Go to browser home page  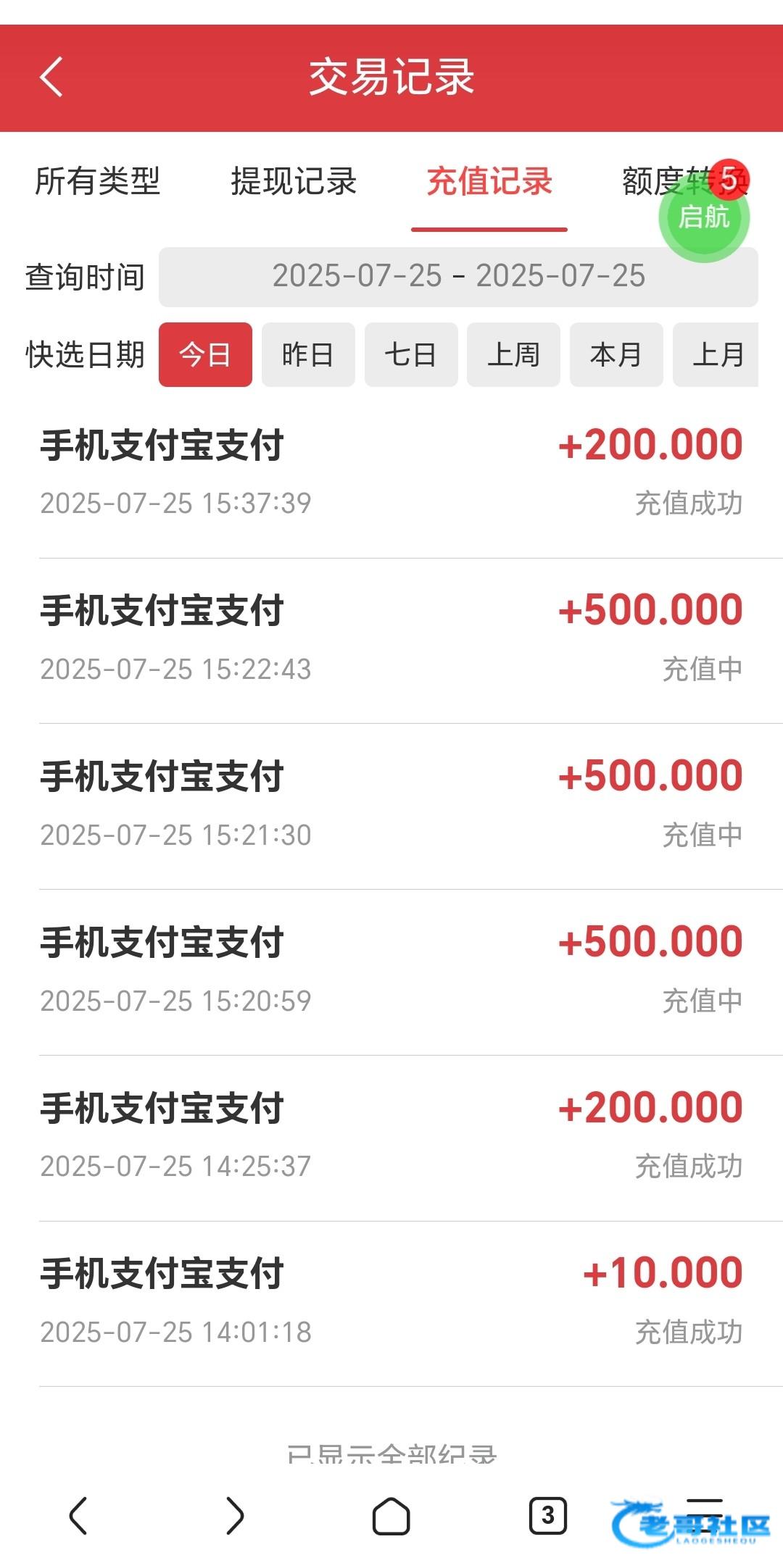click(391, 1516)
